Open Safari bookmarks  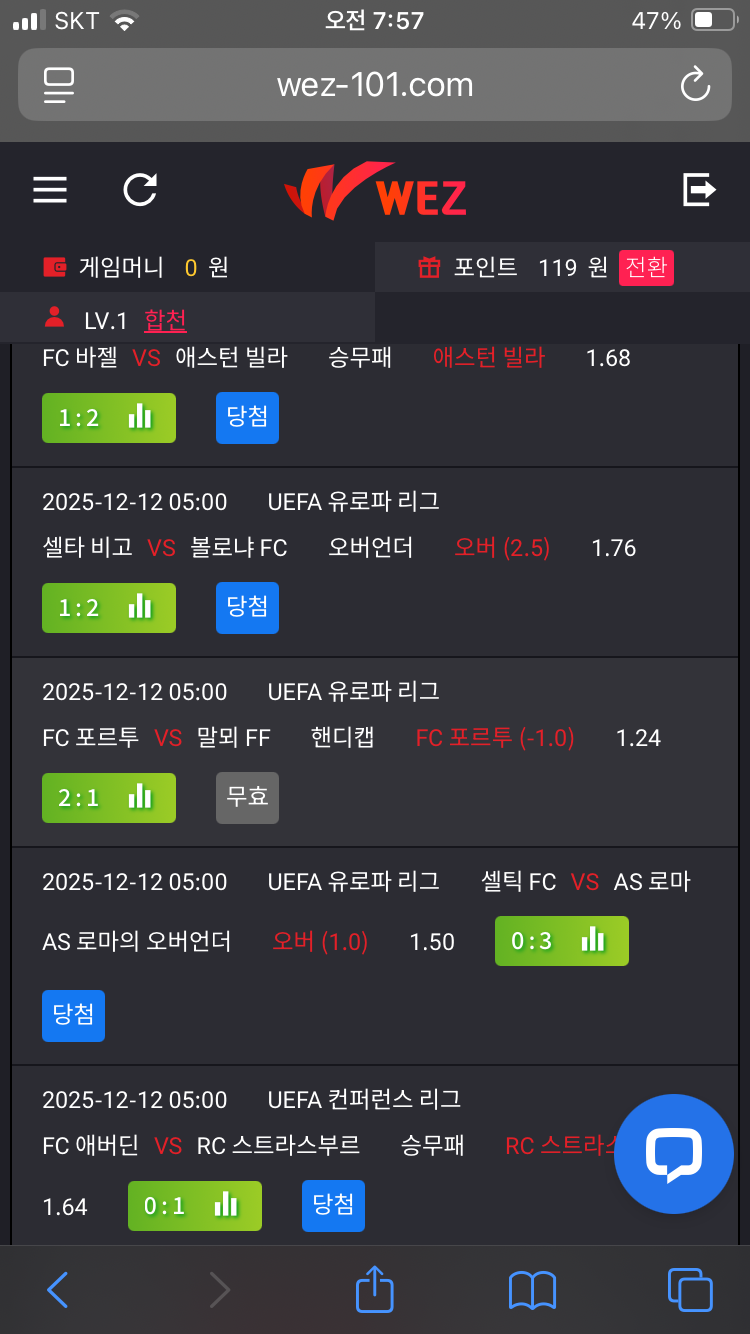click(x=532, y=1290)
